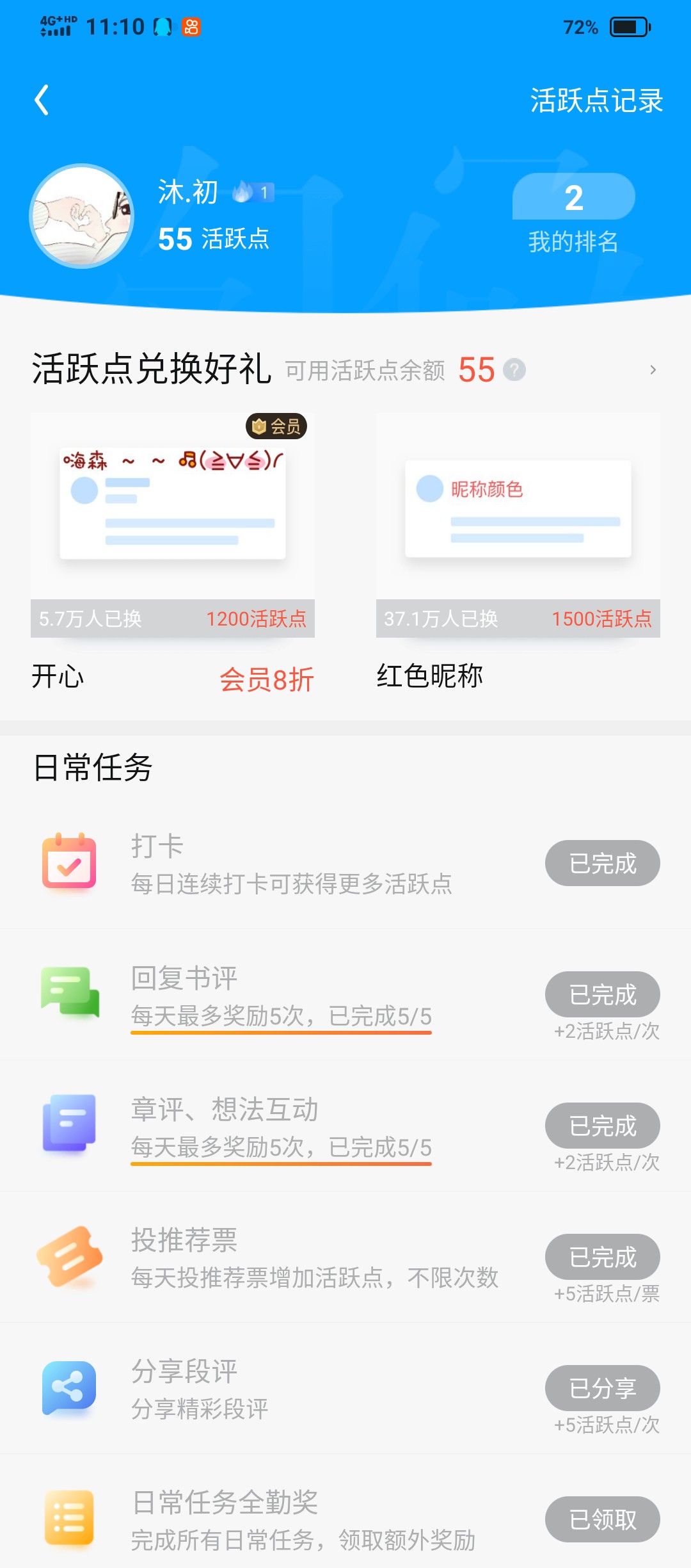Tap 已完成 button for 回复书评
The image size is (691, 1568).
tap(603, 994)
